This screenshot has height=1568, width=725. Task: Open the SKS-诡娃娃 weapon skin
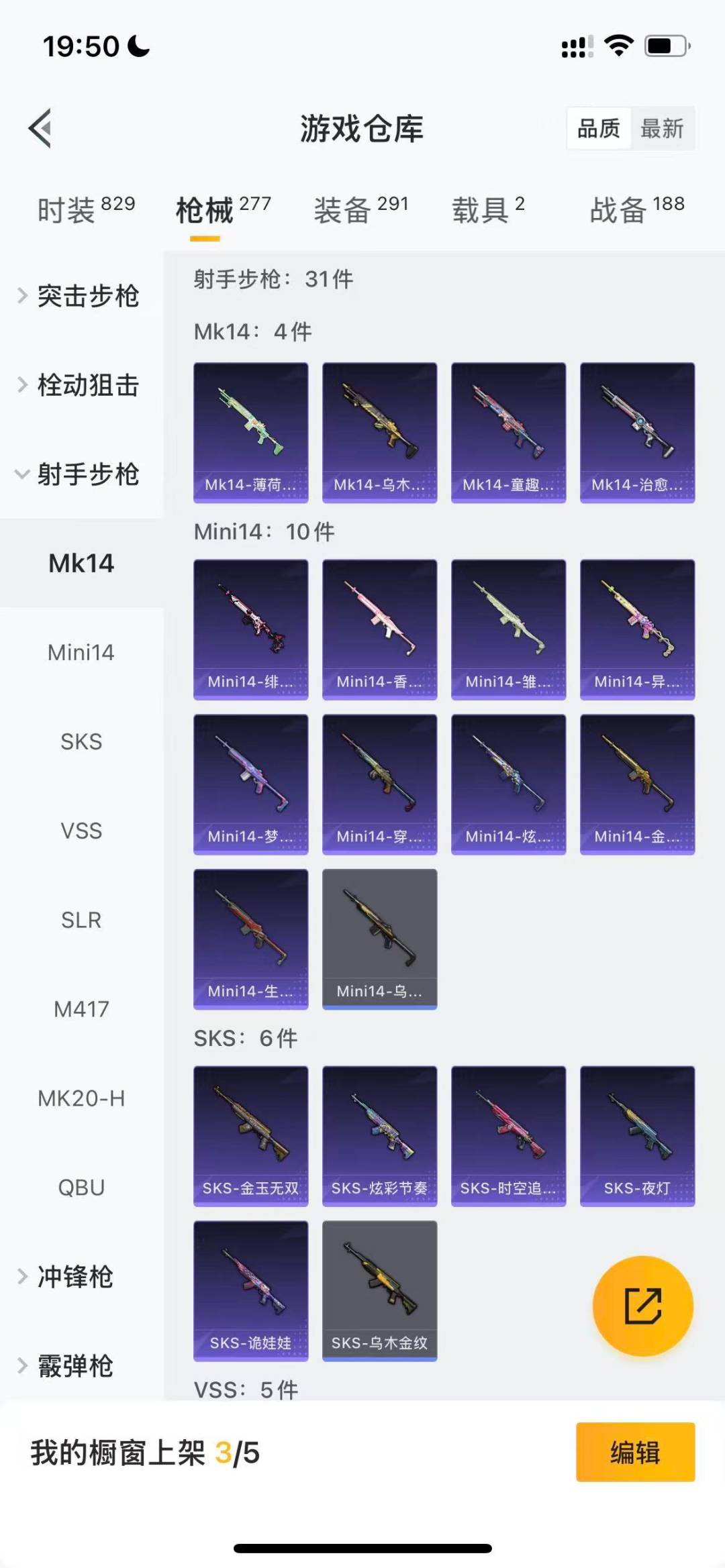pyautogui.click(x=250, y=1292)
